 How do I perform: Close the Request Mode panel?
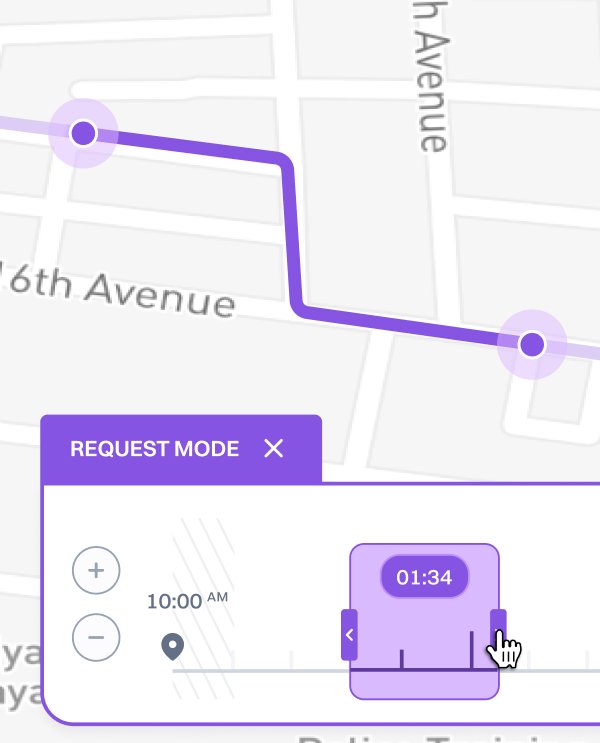tap(274, 449)
